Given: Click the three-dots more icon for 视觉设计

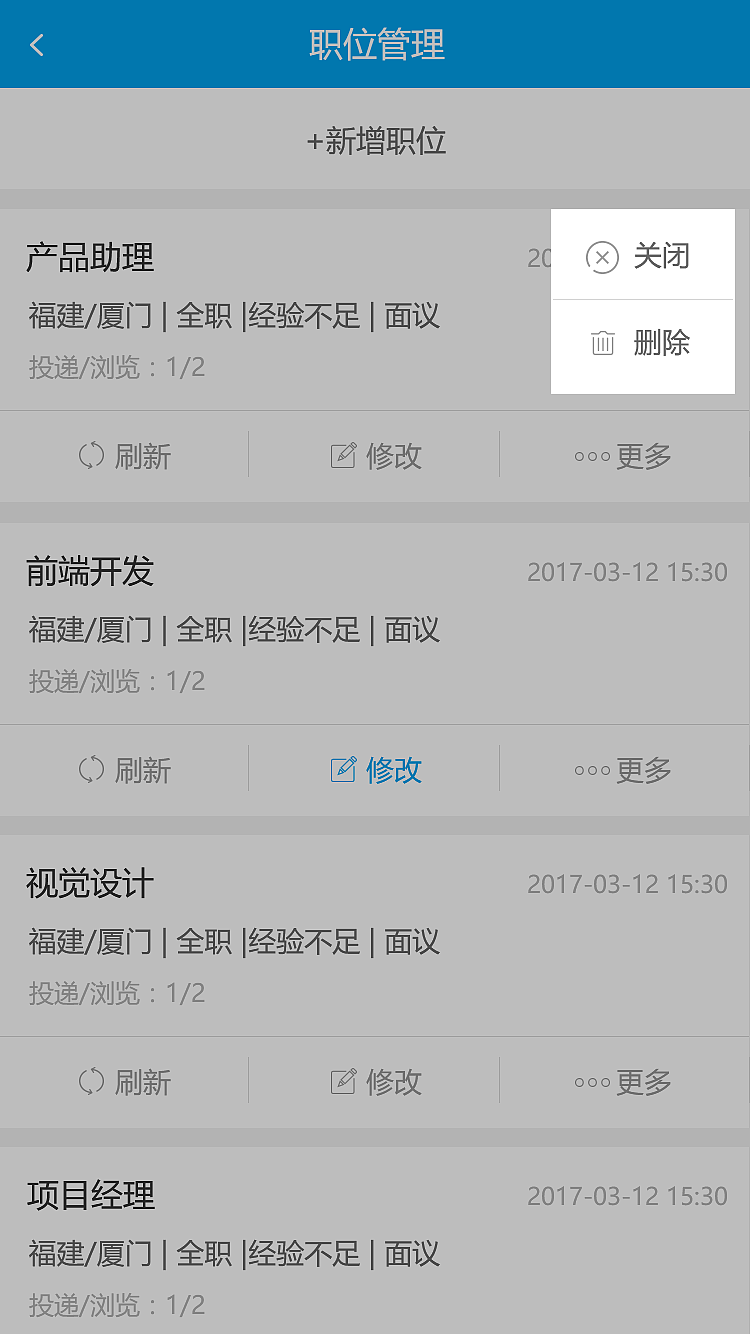Looking at the screenshot, I should [x=590, y=1082].
